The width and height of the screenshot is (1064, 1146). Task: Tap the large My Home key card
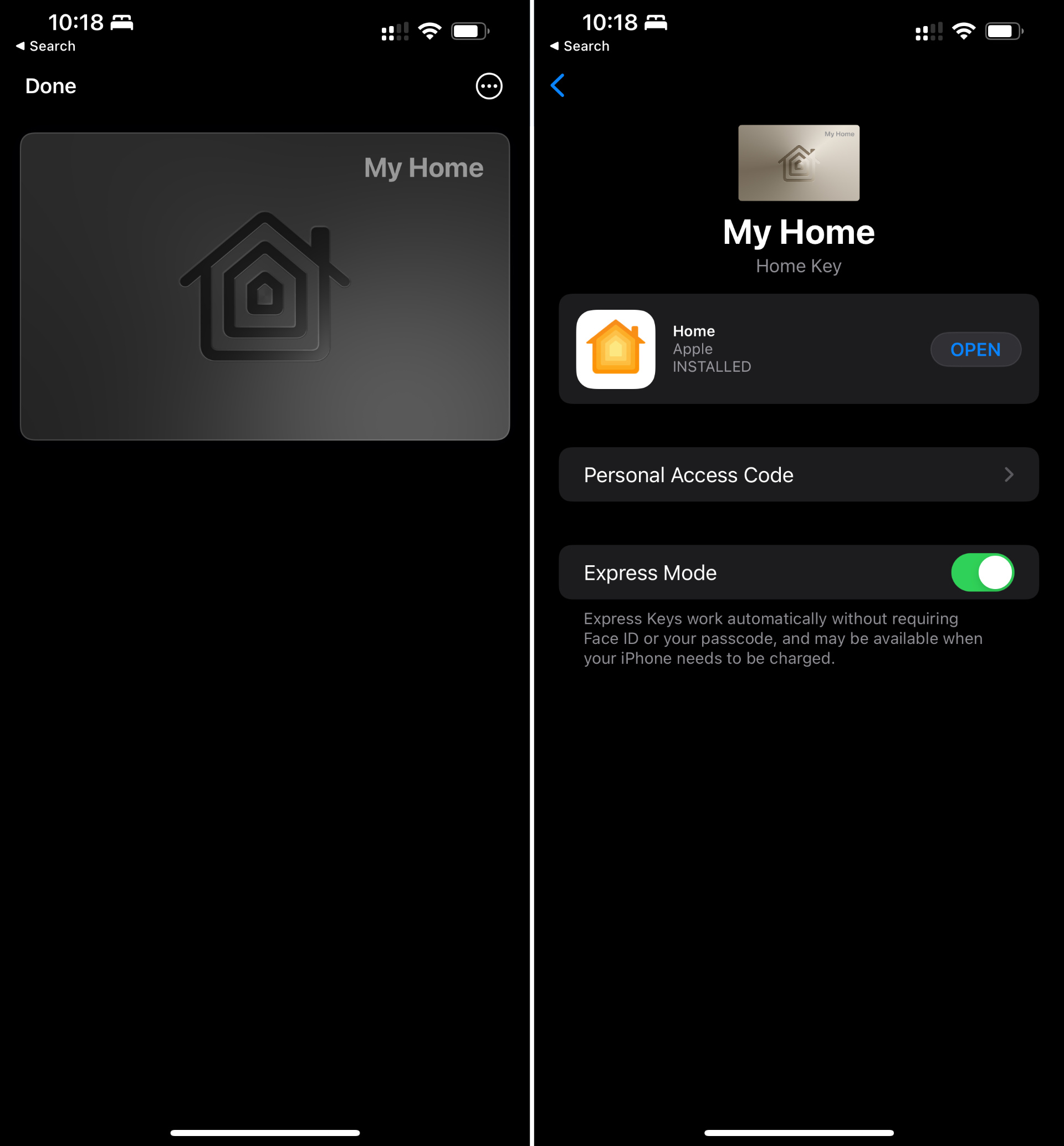tap(265, 286)
